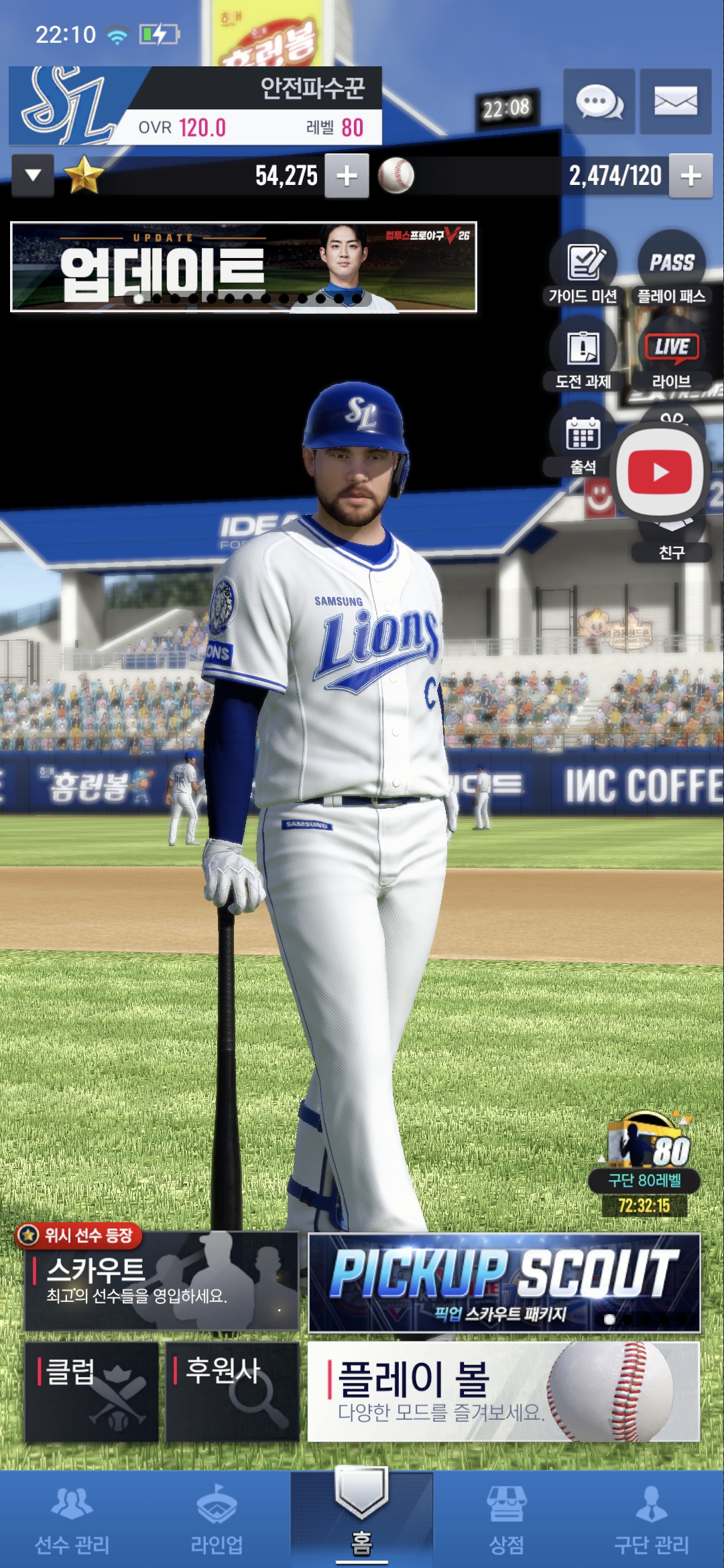
Task: Open the mailbox envelope icon
Action: [x=675, y=102]
